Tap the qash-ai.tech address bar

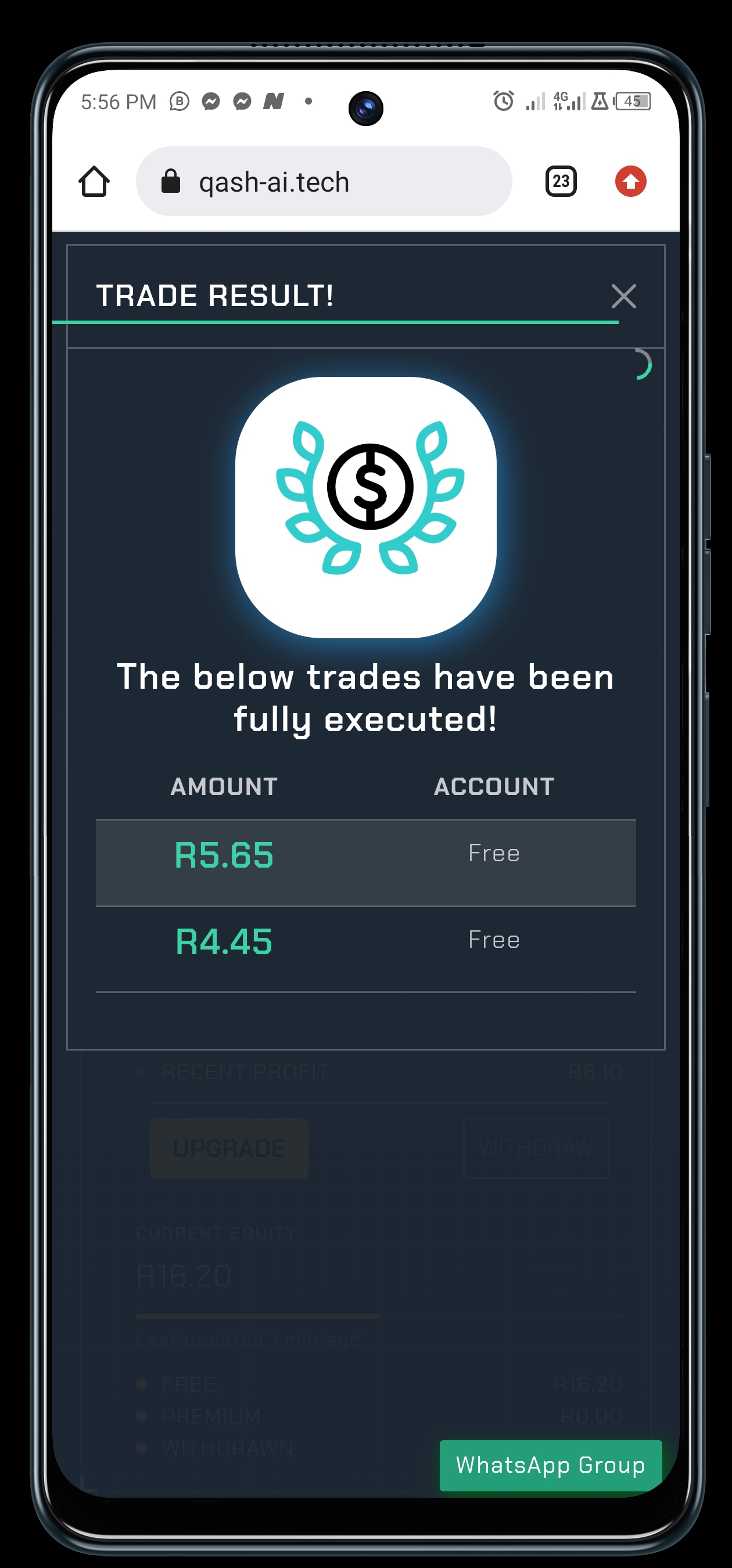(x=323, y=181)
